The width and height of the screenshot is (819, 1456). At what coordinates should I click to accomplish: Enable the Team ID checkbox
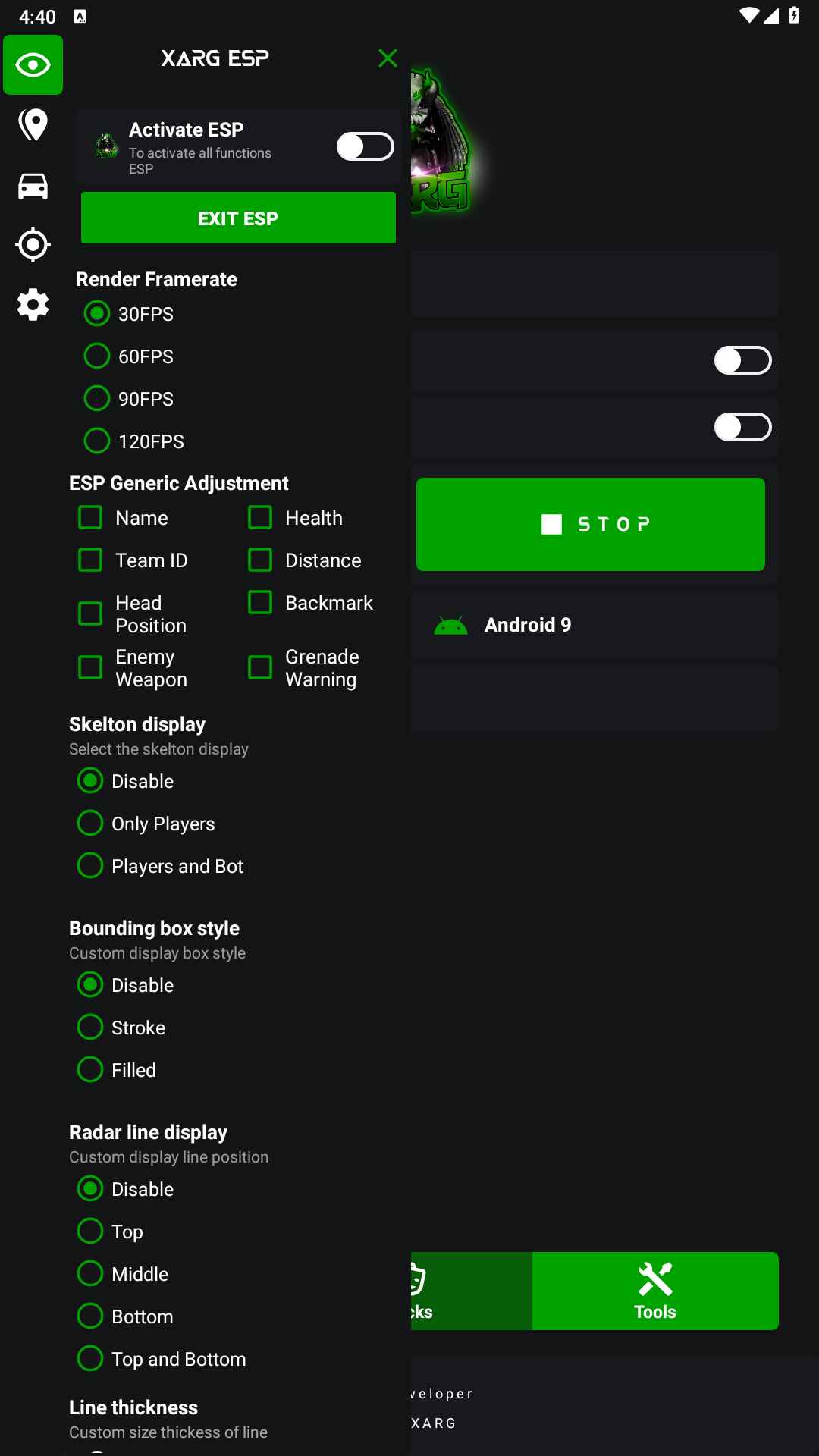tap(89, 560)
